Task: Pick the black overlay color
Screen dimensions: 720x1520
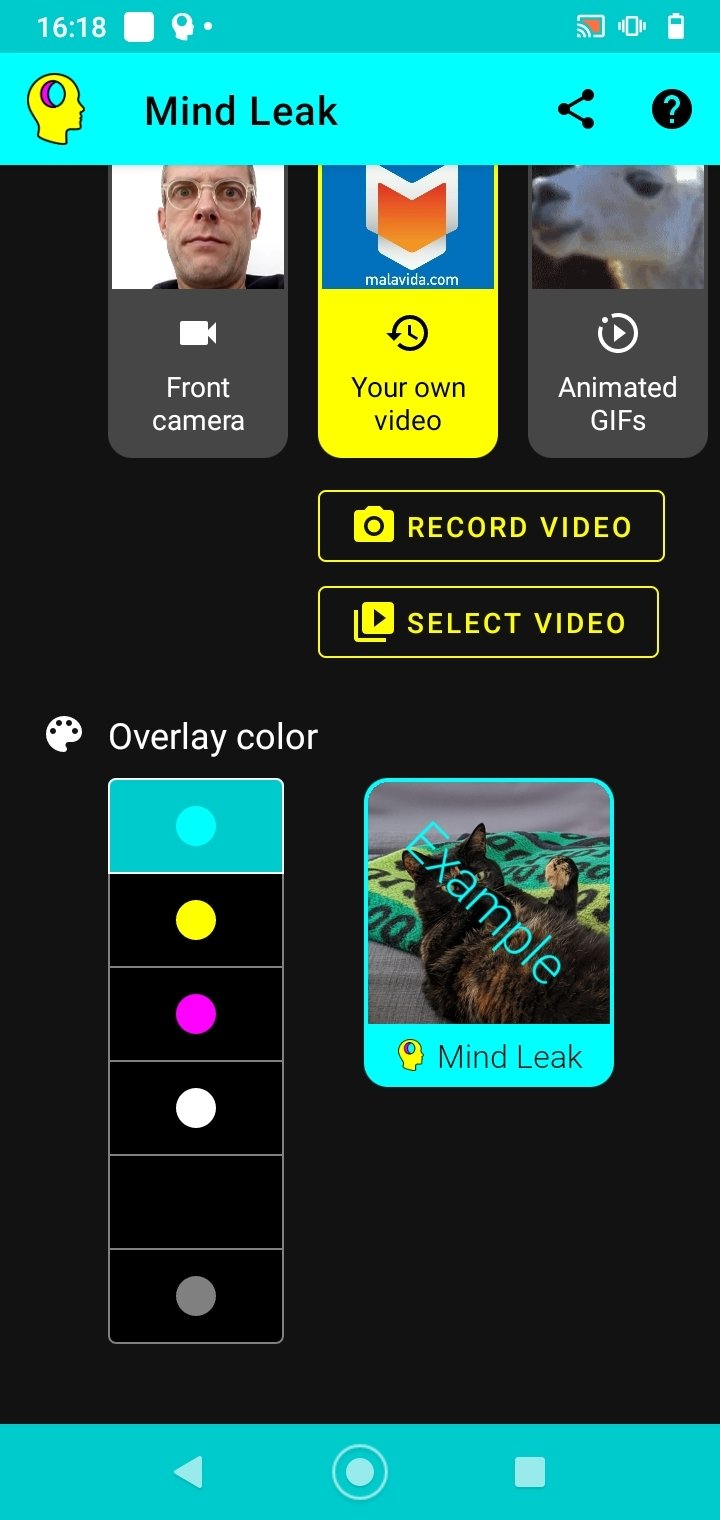Action: pos(196,1202)
